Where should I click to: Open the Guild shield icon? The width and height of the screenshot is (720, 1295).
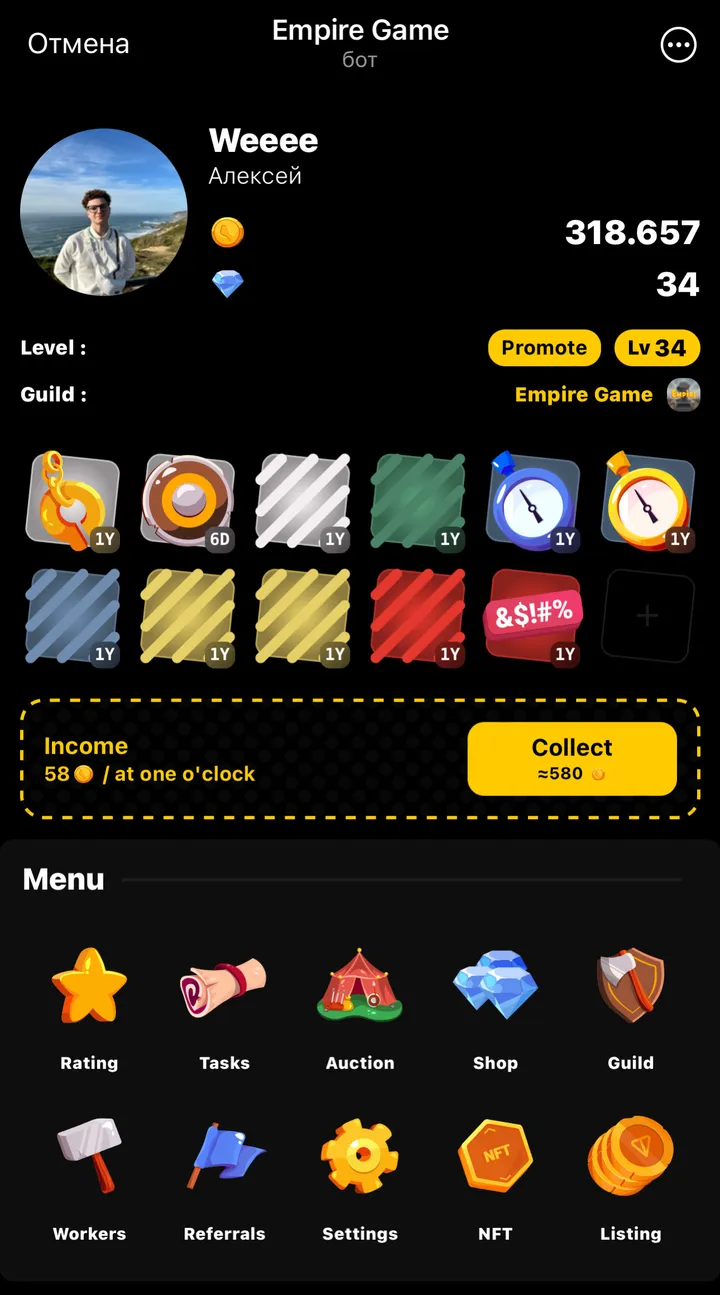[630, 988]
